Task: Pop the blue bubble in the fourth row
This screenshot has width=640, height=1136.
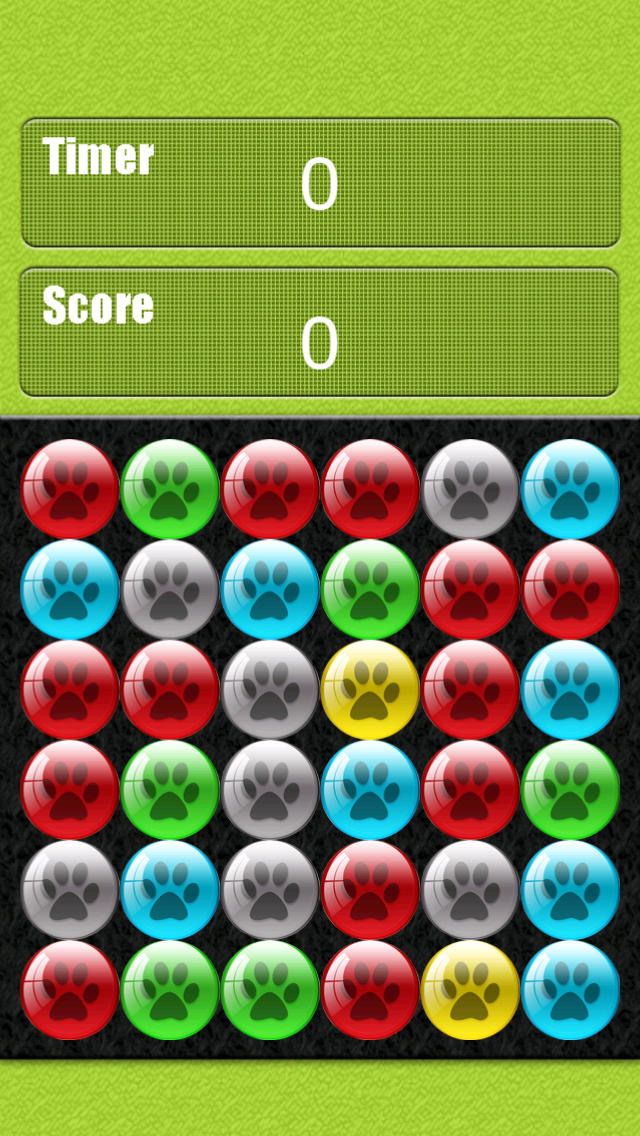Action: 370,789
